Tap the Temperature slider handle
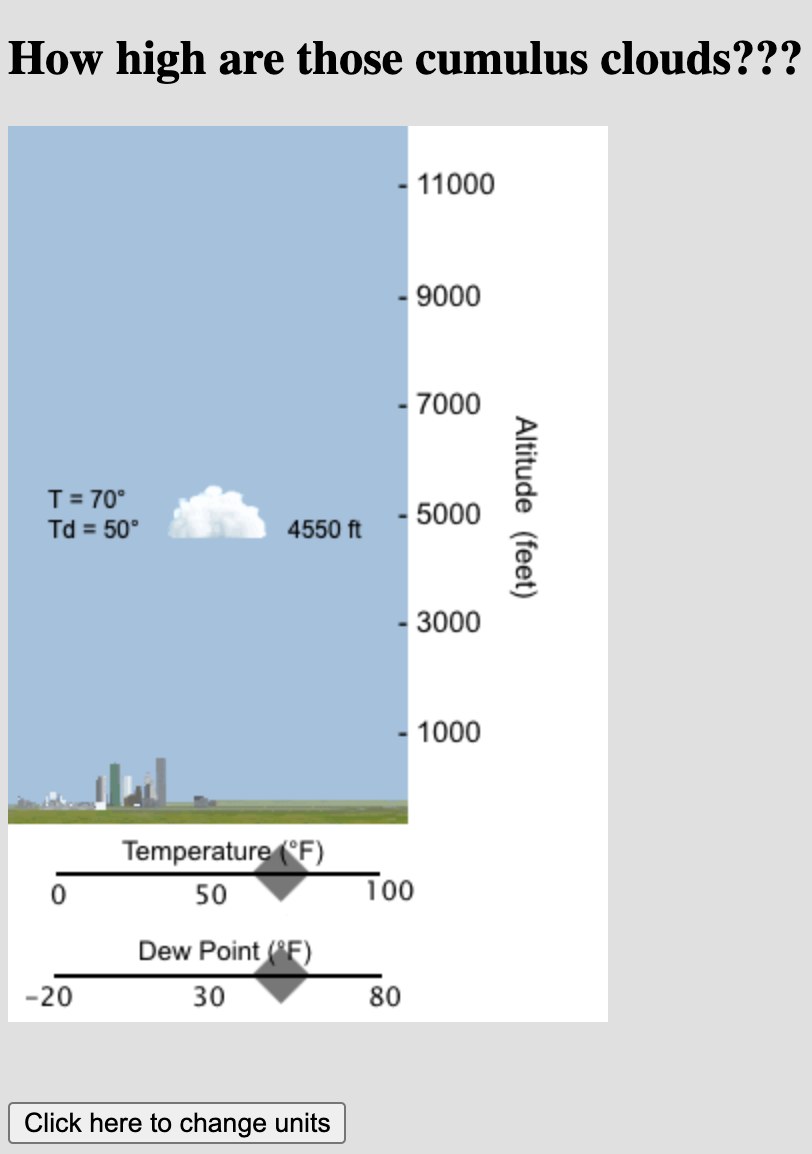This screenshot has width=812, height=1154. 281,873
